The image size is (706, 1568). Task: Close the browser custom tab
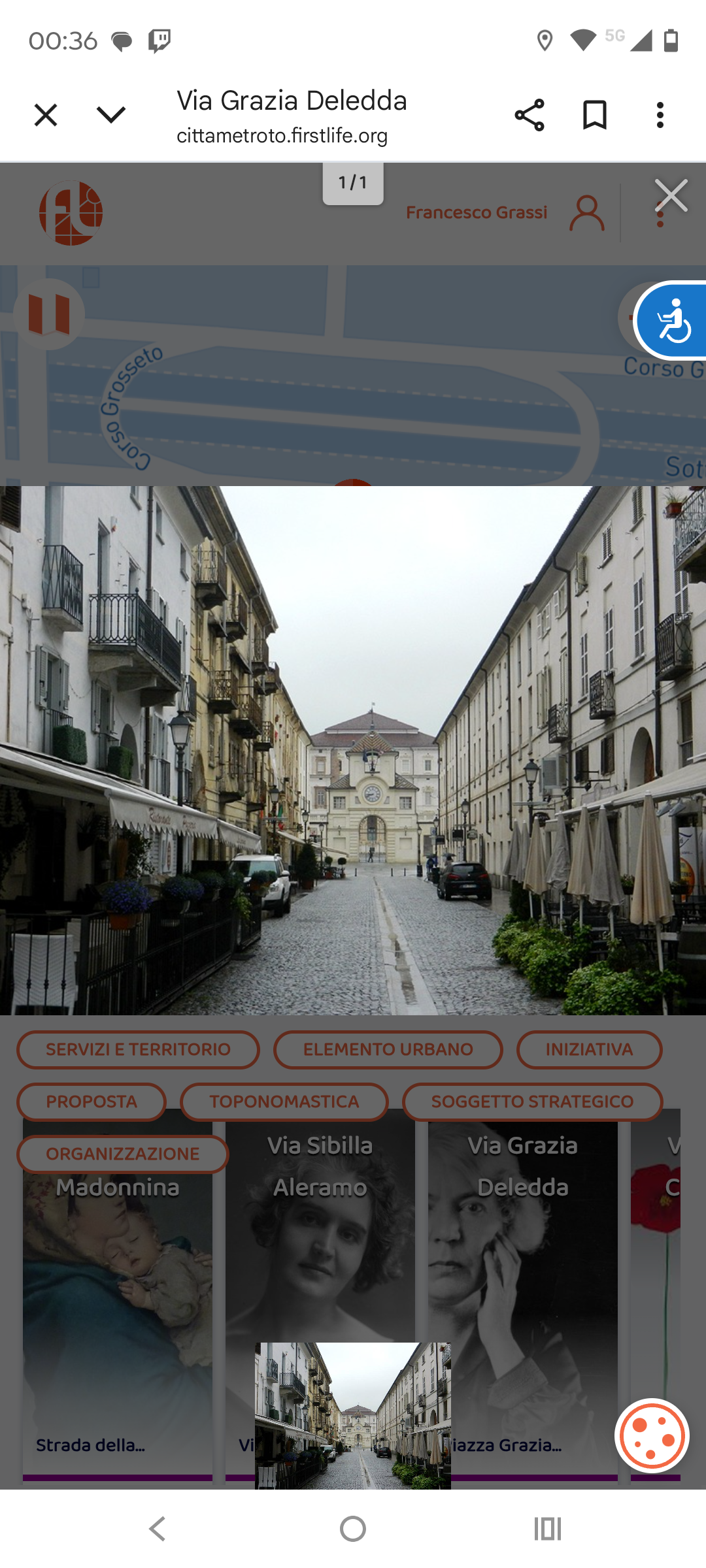[46, 115]
